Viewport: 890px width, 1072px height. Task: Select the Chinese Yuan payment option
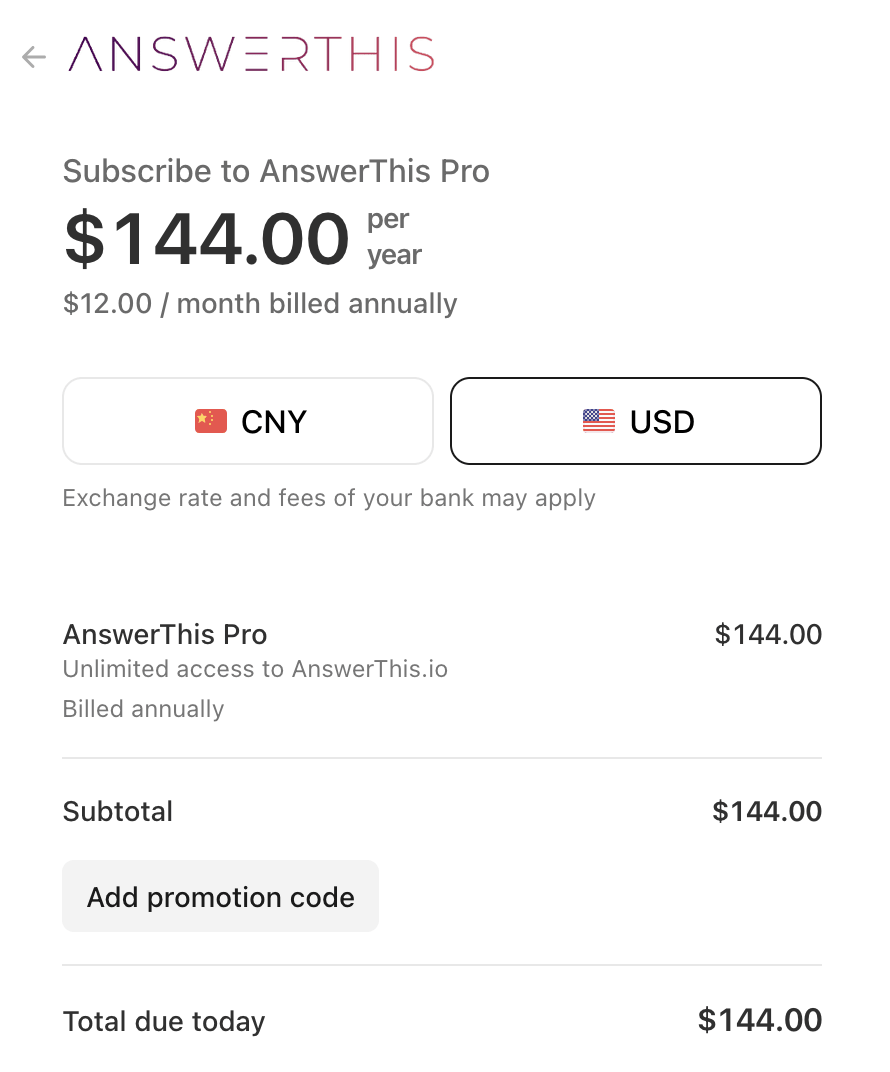[x=247, y=421]
